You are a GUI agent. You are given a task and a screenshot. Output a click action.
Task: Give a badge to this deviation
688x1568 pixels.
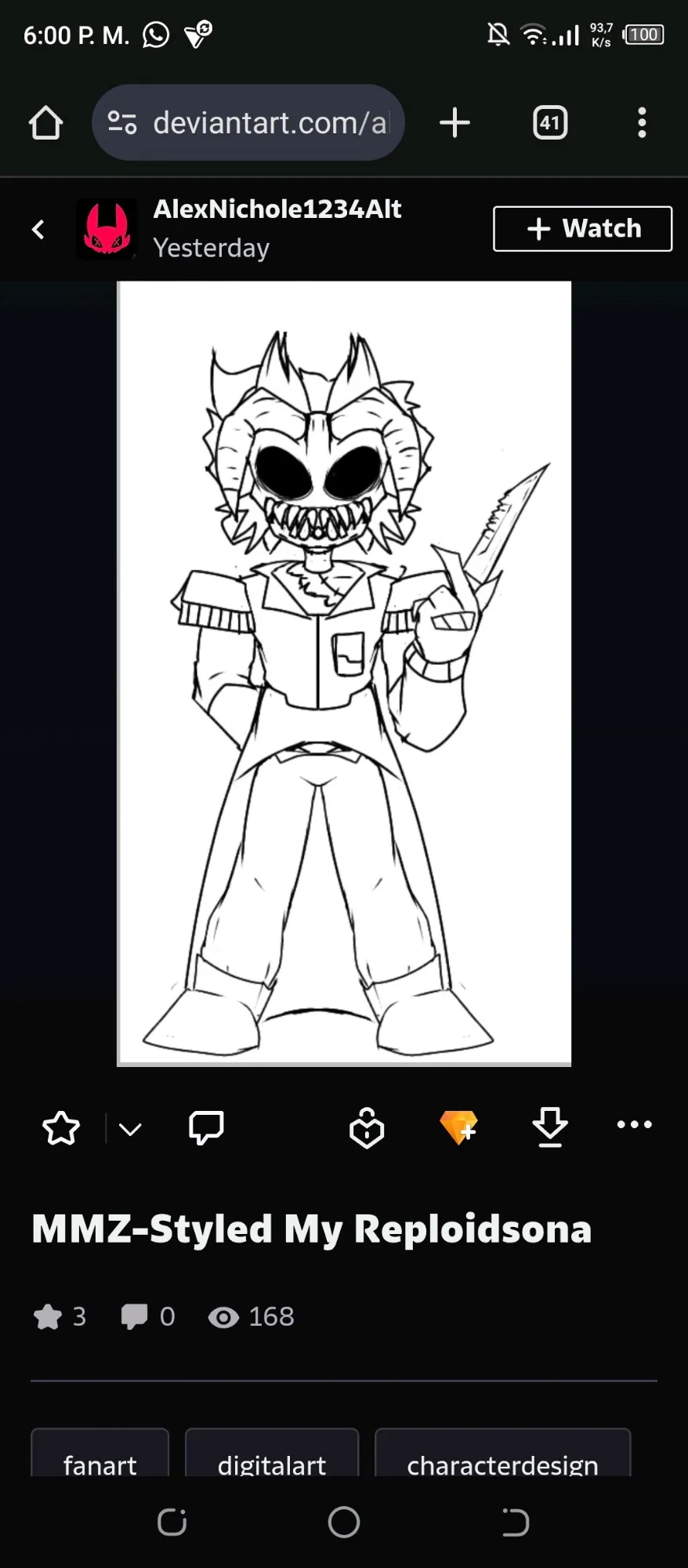pos(367,1129)
